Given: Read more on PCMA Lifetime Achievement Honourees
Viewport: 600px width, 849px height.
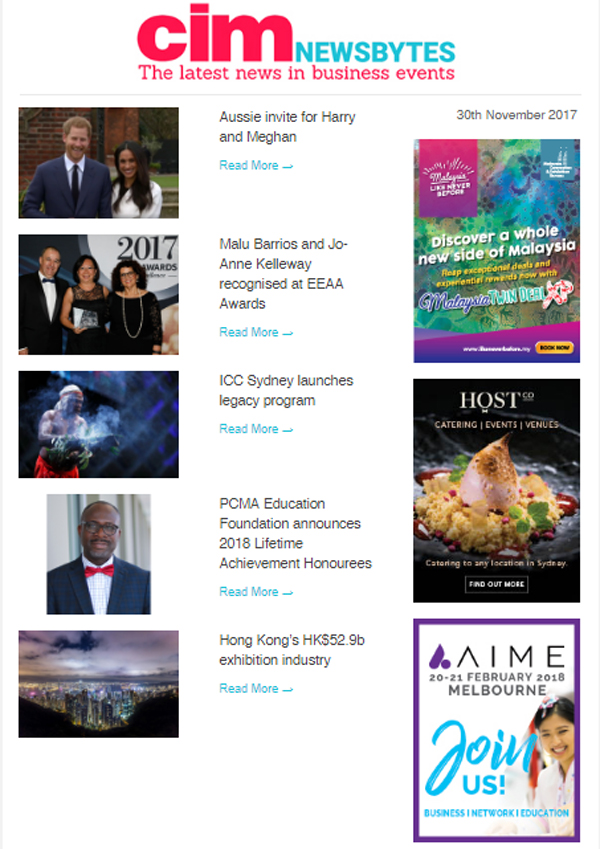Looking at the screenshot, I should [x=255, y=592].
